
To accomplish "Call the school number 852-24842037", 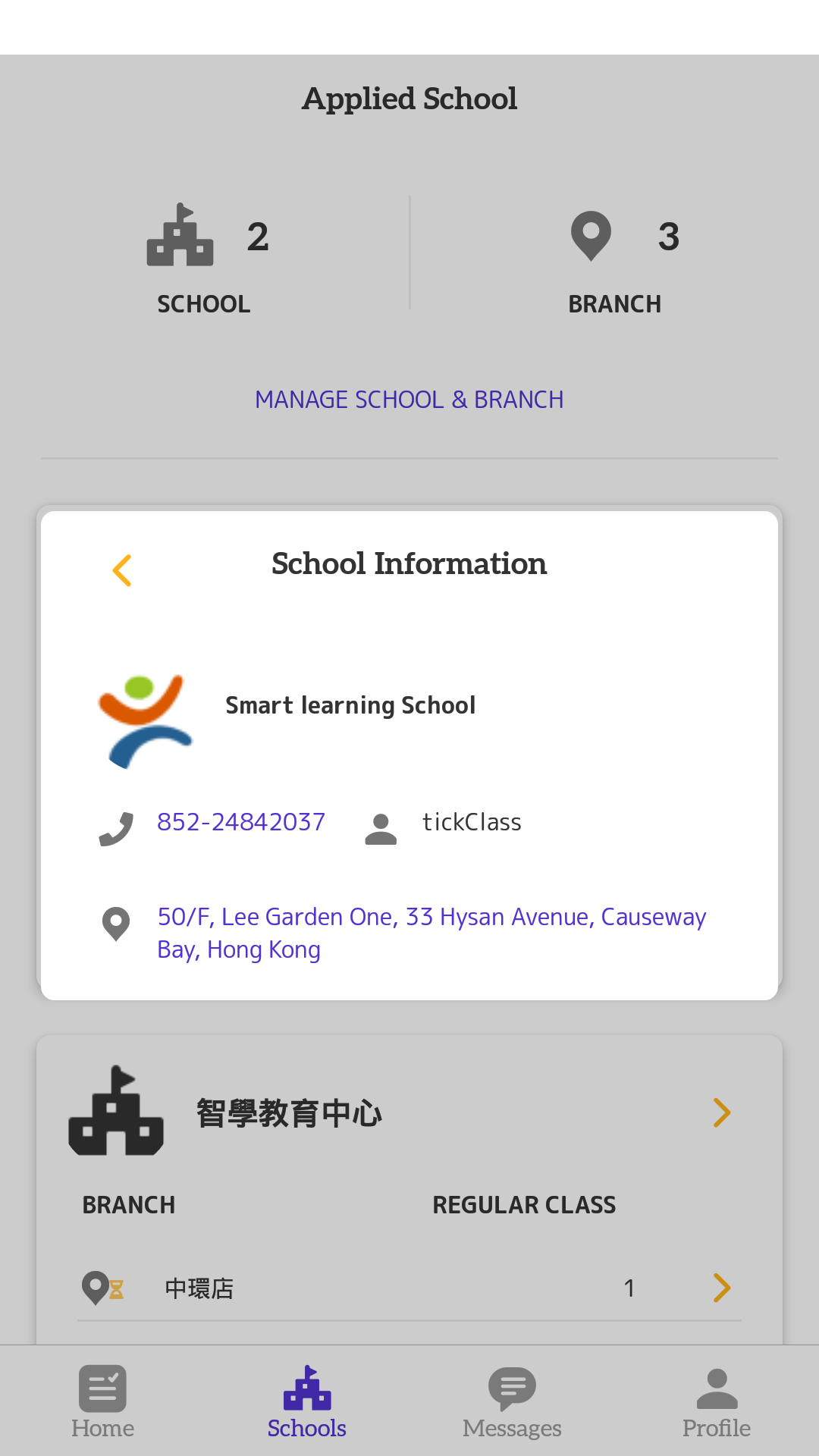I will click(240, 822).
